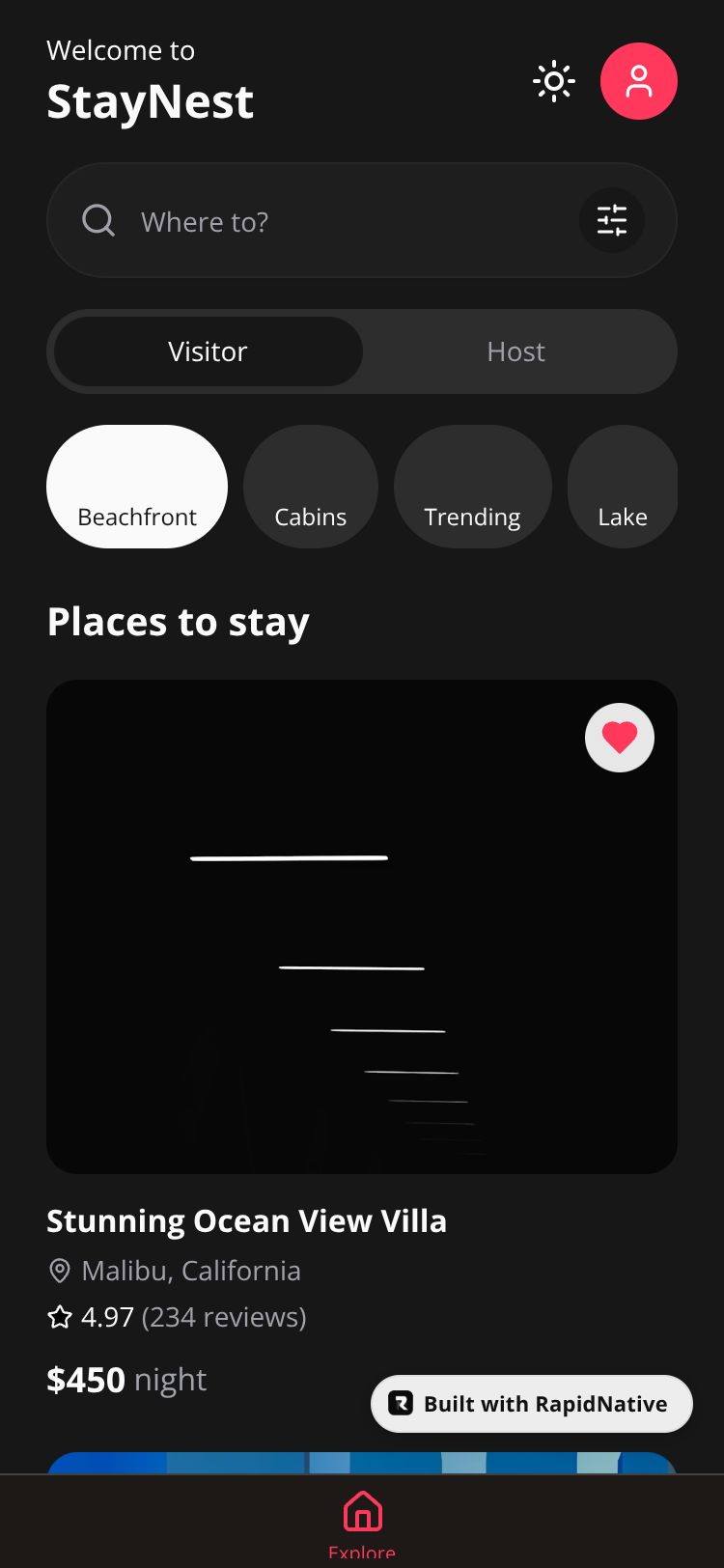Tap the Built with RapidNative badge

point(532,1404)
